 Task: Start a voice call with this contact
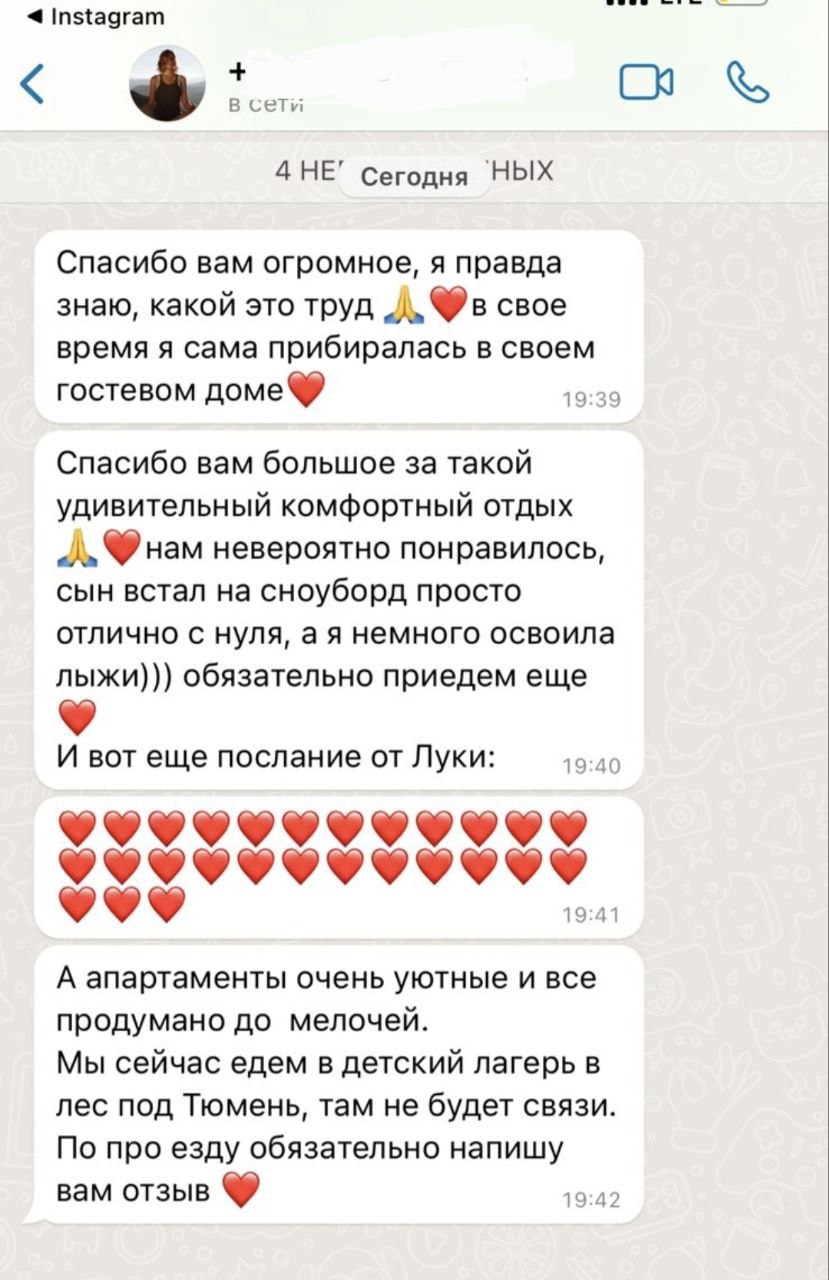tap(748, 83)
